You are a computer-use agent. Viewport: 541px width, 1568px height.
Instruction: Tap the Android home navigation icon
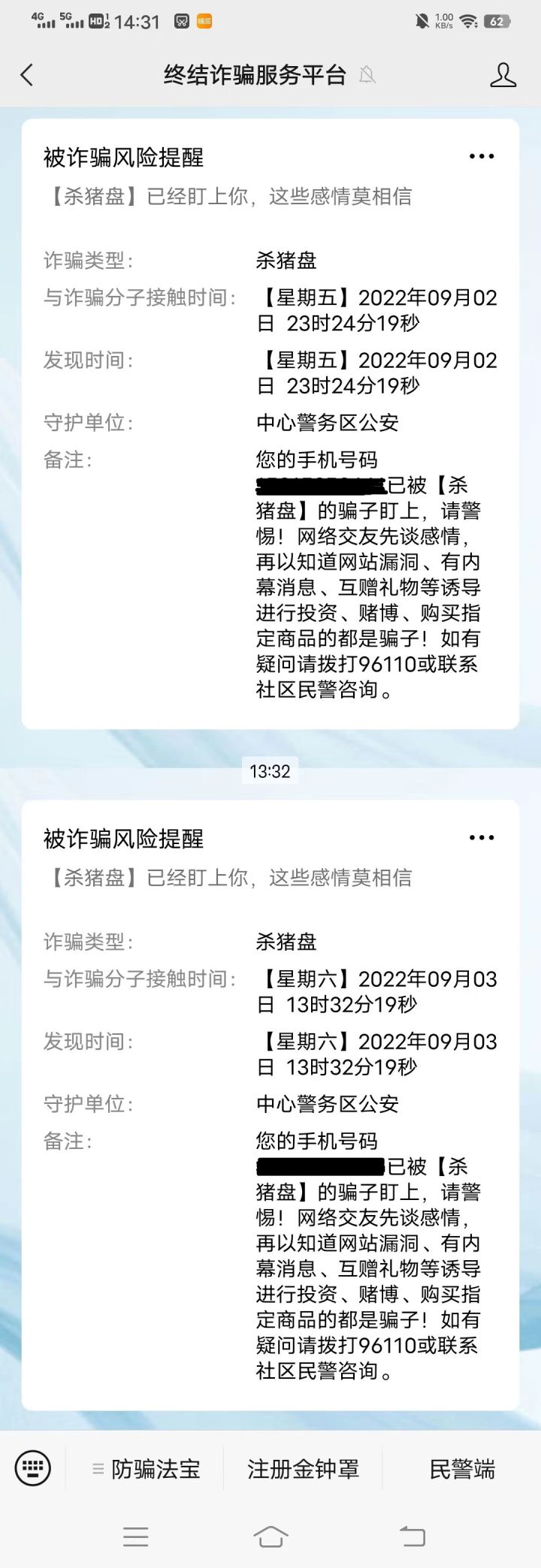click(270, 1536)
